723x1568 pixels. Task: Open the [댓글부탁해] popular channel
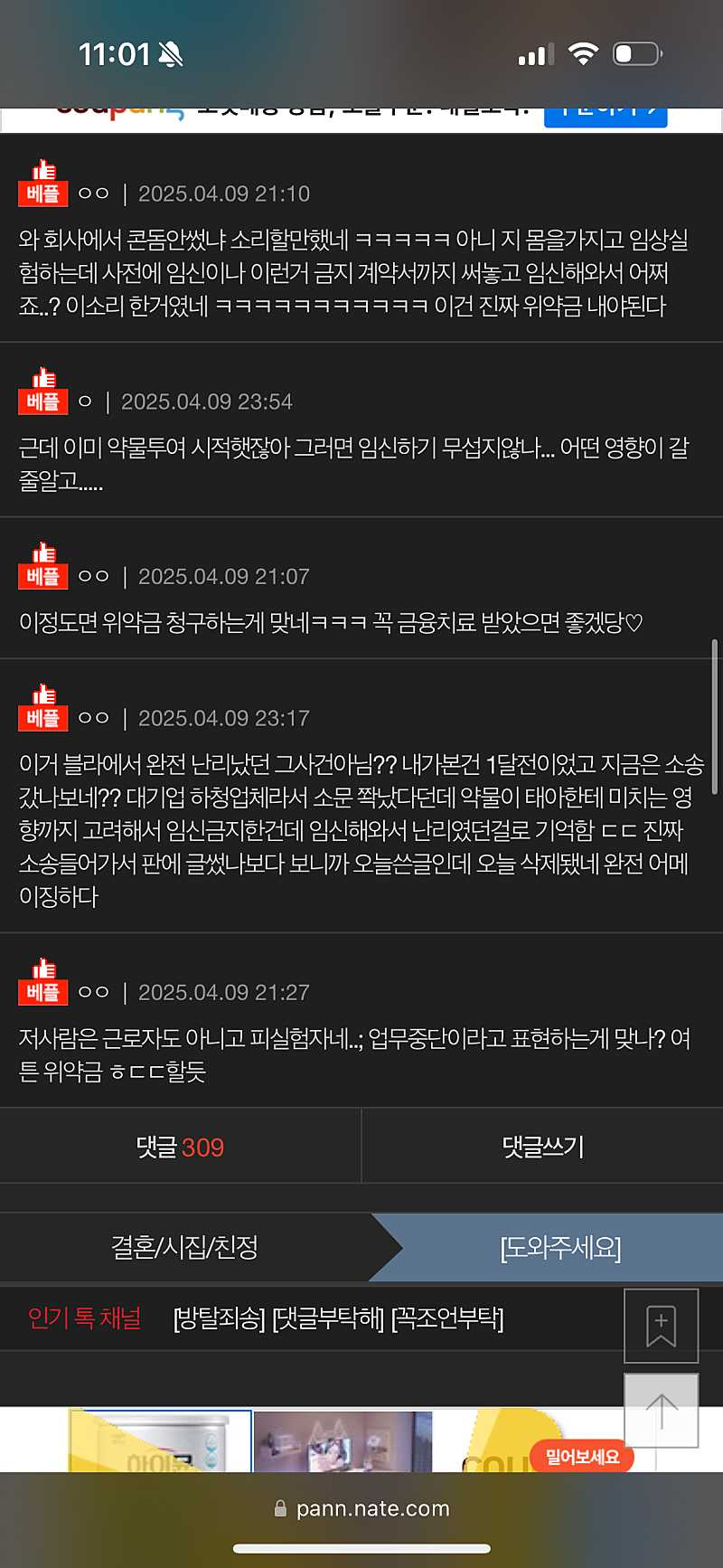pyautogui.click(x=329, y=1318)
